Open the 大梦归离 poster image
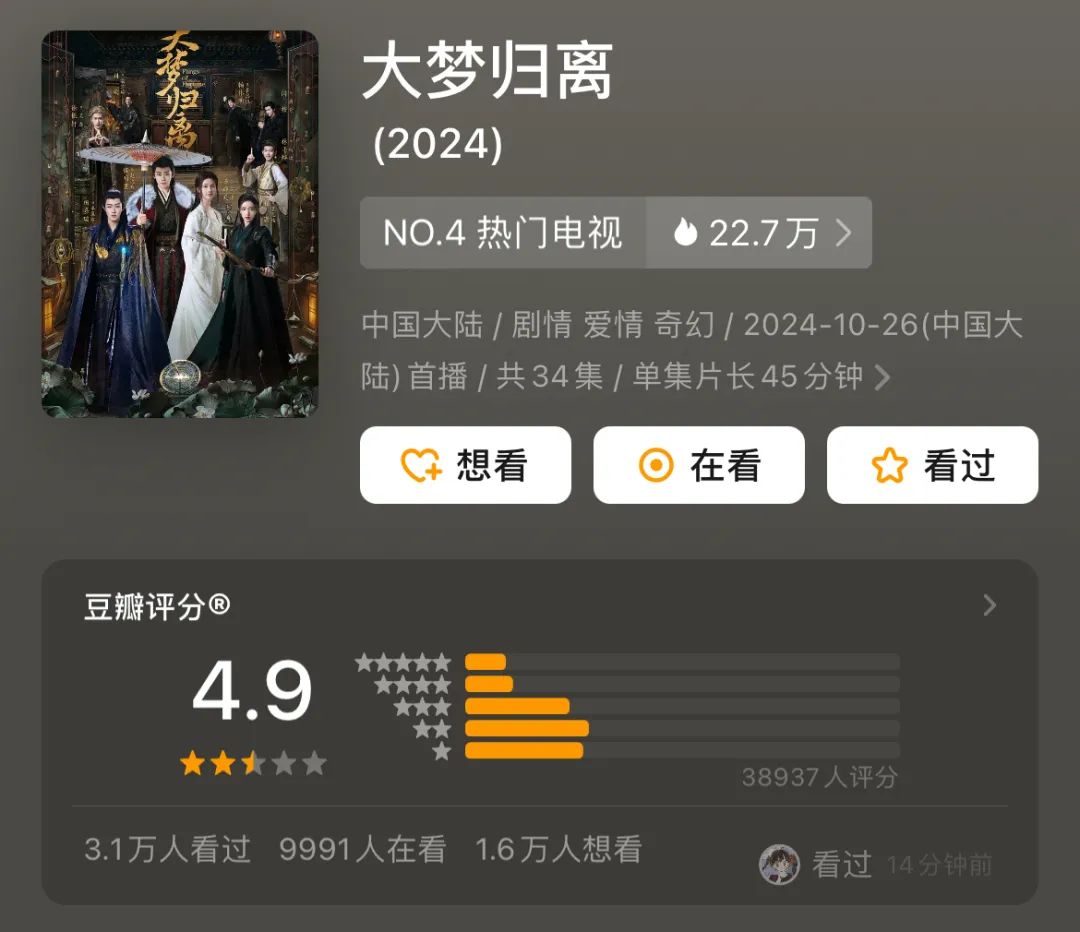 (180, 224)
